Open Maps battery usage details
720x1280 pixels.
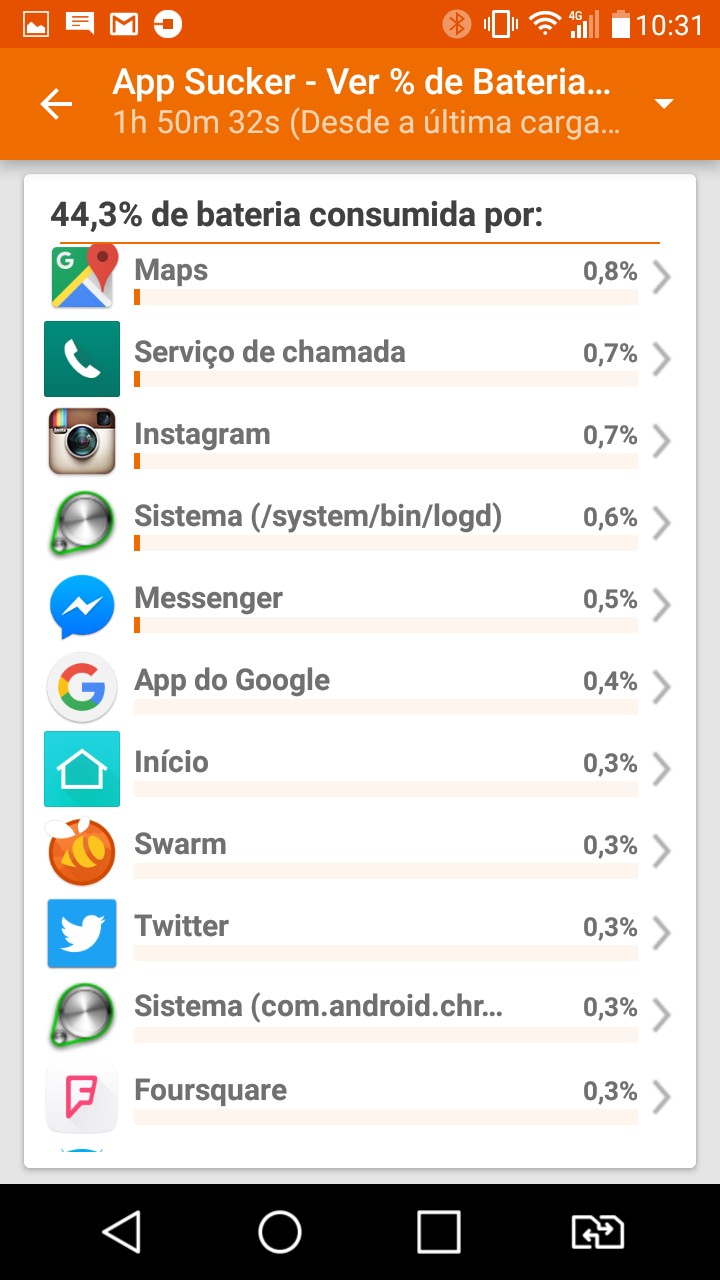point(360,277)
